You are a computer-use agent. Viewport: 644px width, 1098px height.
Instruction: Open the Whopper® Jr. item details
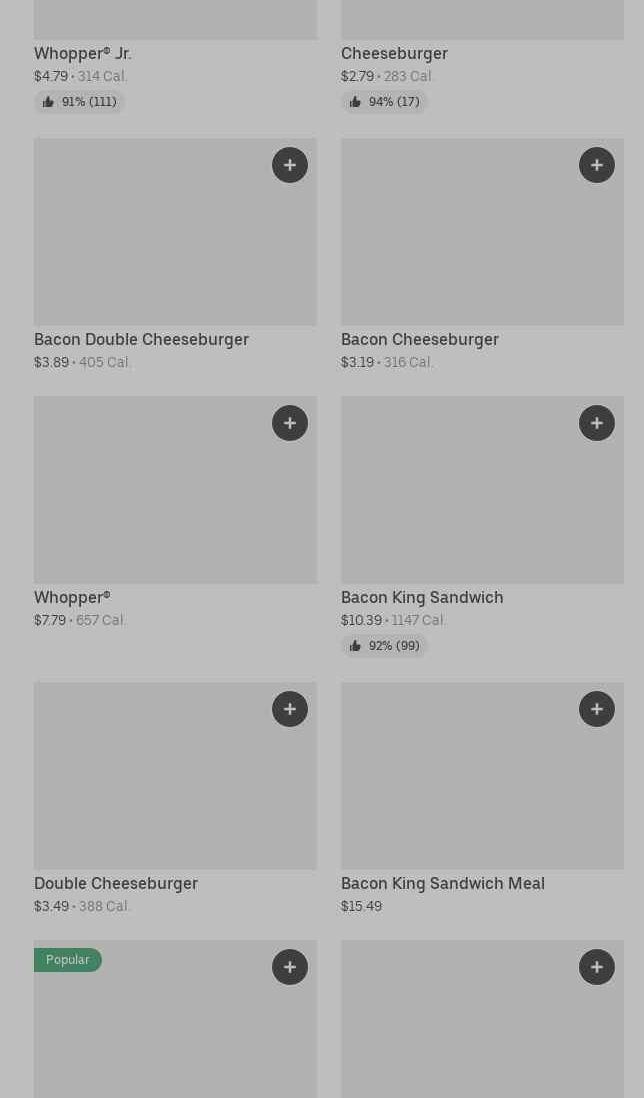175,57
